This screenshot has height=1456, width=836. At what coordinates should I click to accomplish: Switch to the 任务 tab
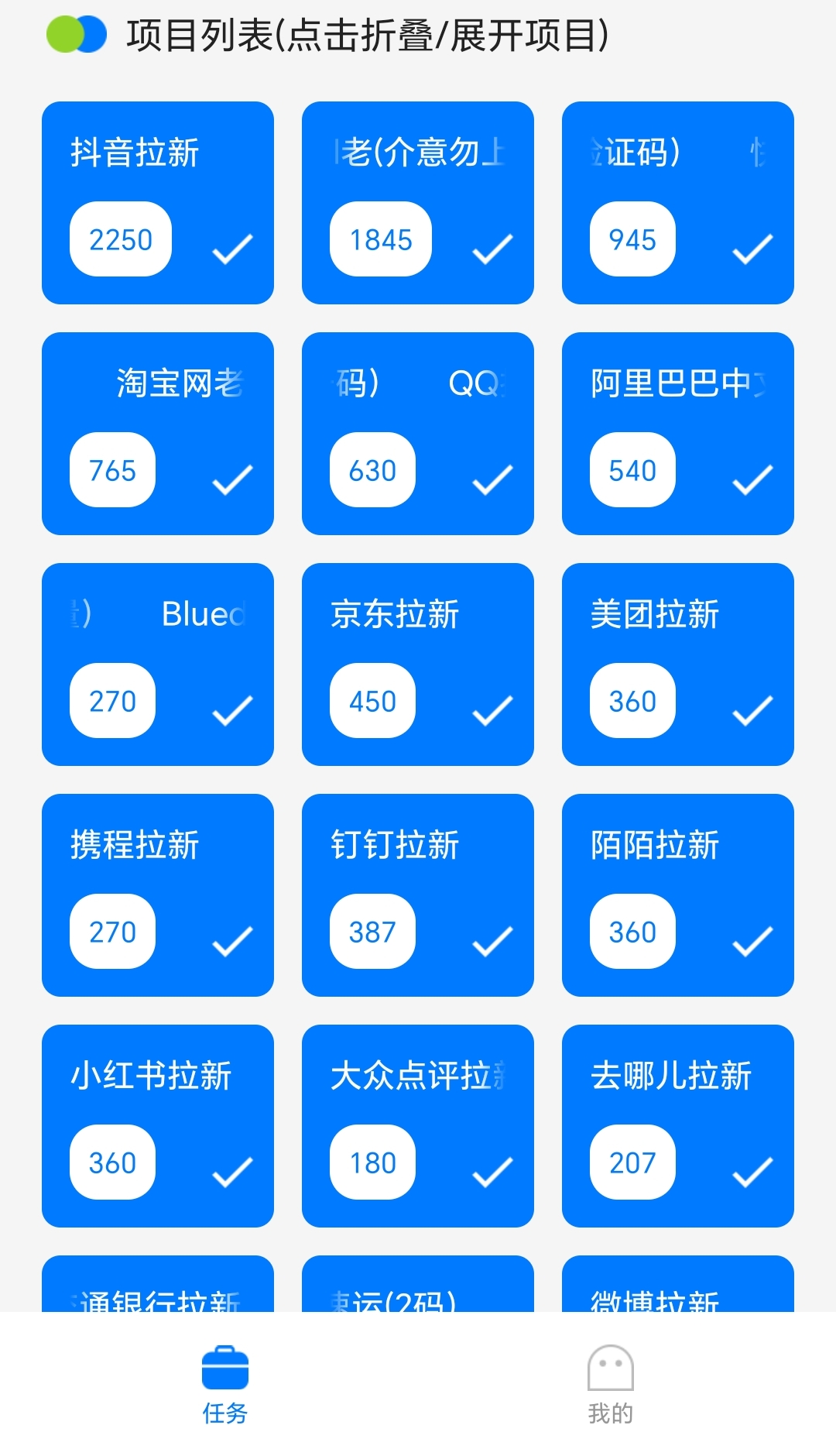224,1386
